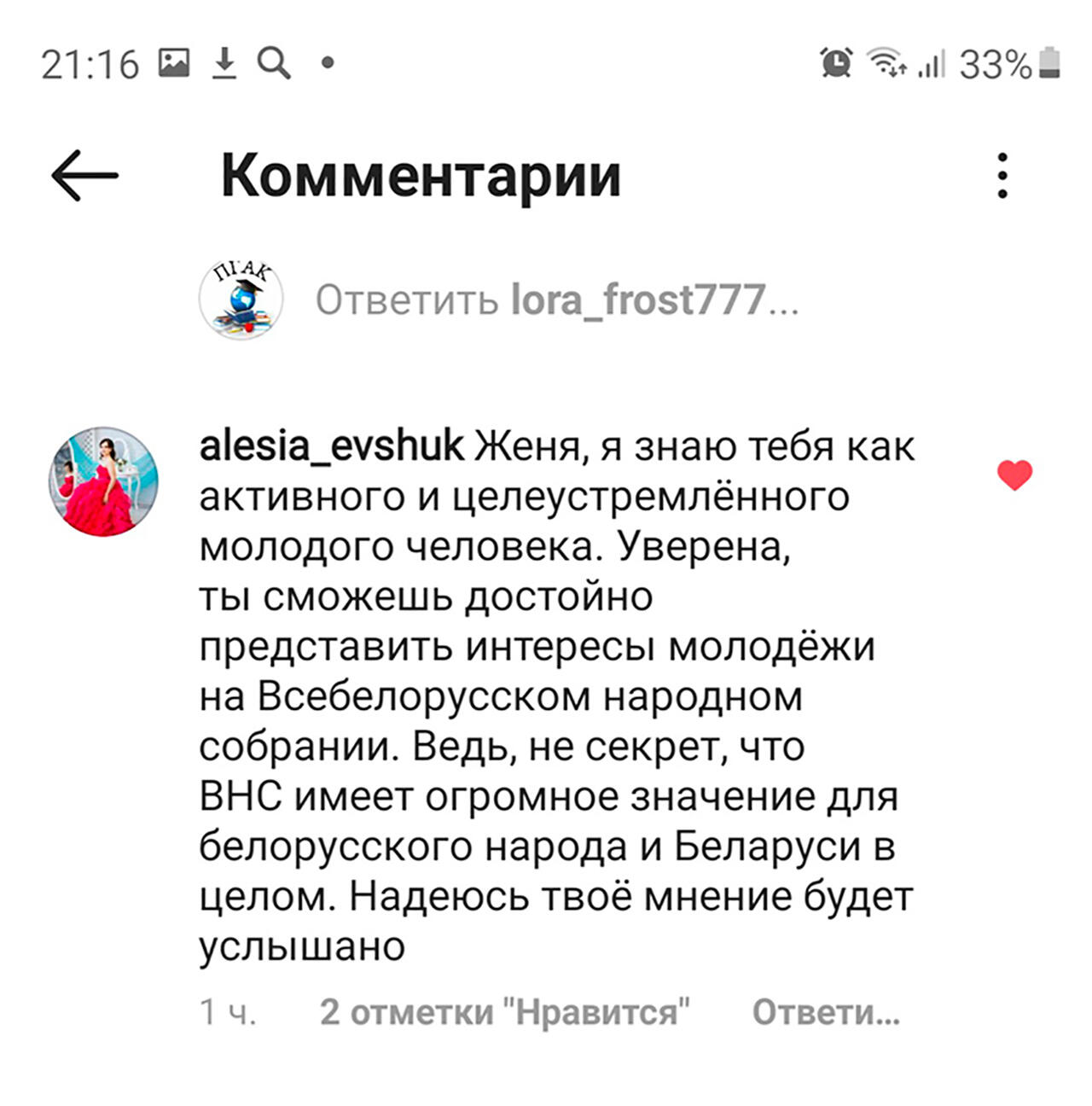Reply to alesia_evshuk's comment

tap(825, 1012)
